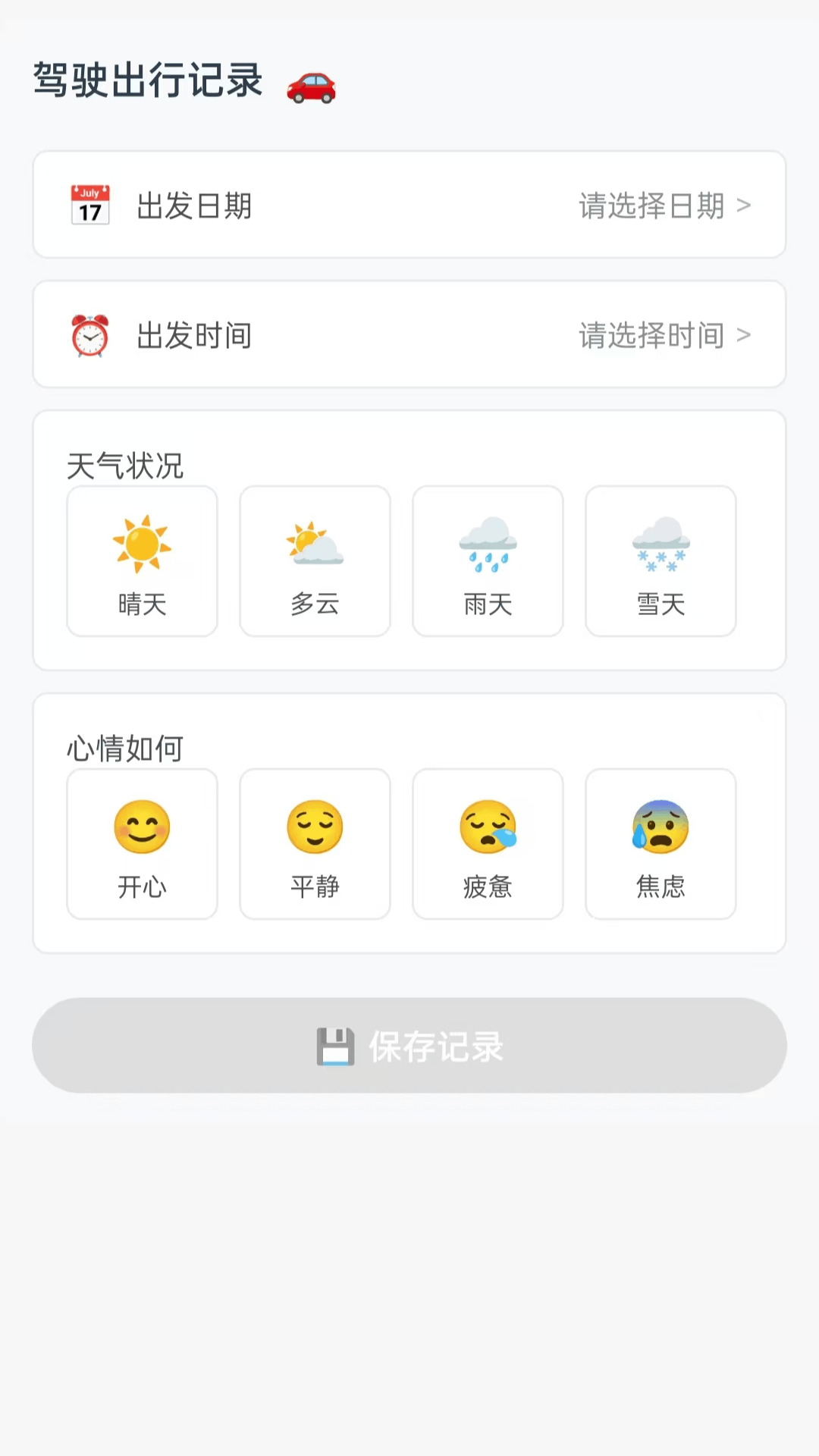Select 疲惫 as mood
The image size is (819, 1456).
488,844
